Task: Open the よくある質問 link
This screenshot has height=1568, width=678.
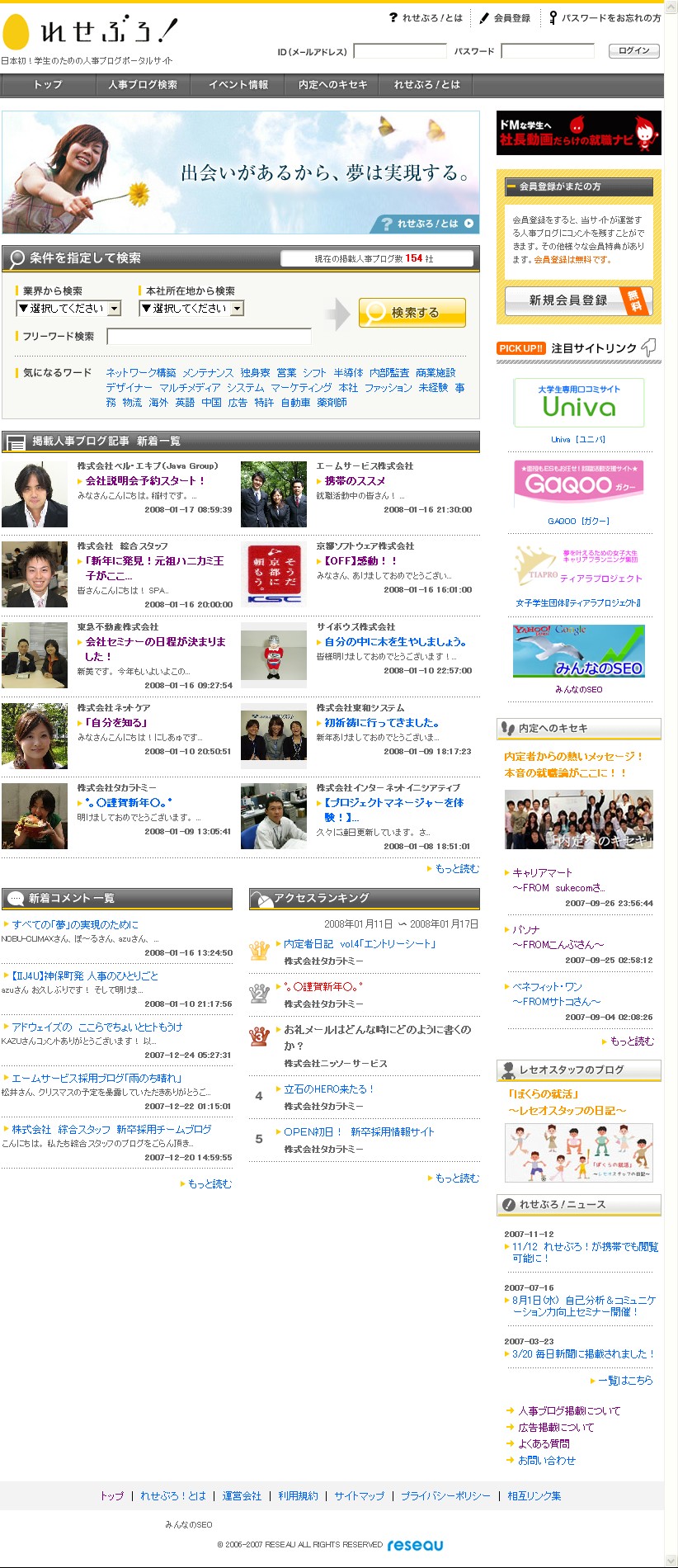Action: point(544,1443)
